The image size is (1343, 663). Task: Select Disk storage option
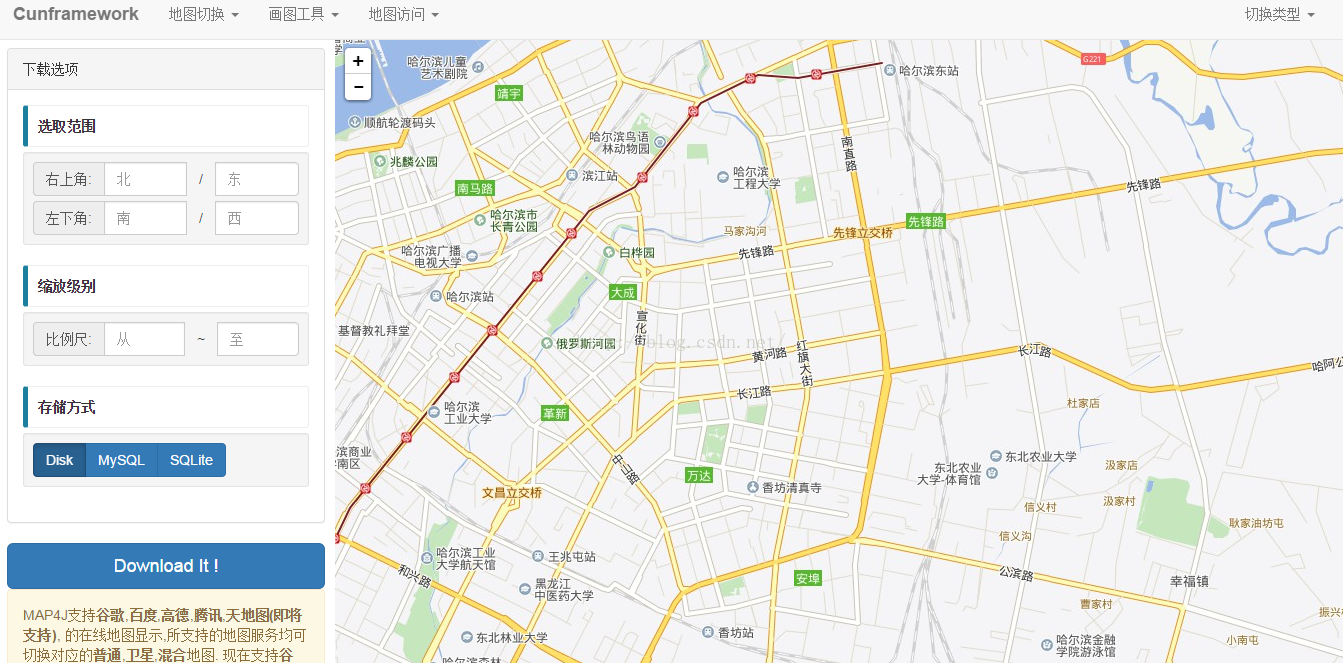[x=59, y=460]
